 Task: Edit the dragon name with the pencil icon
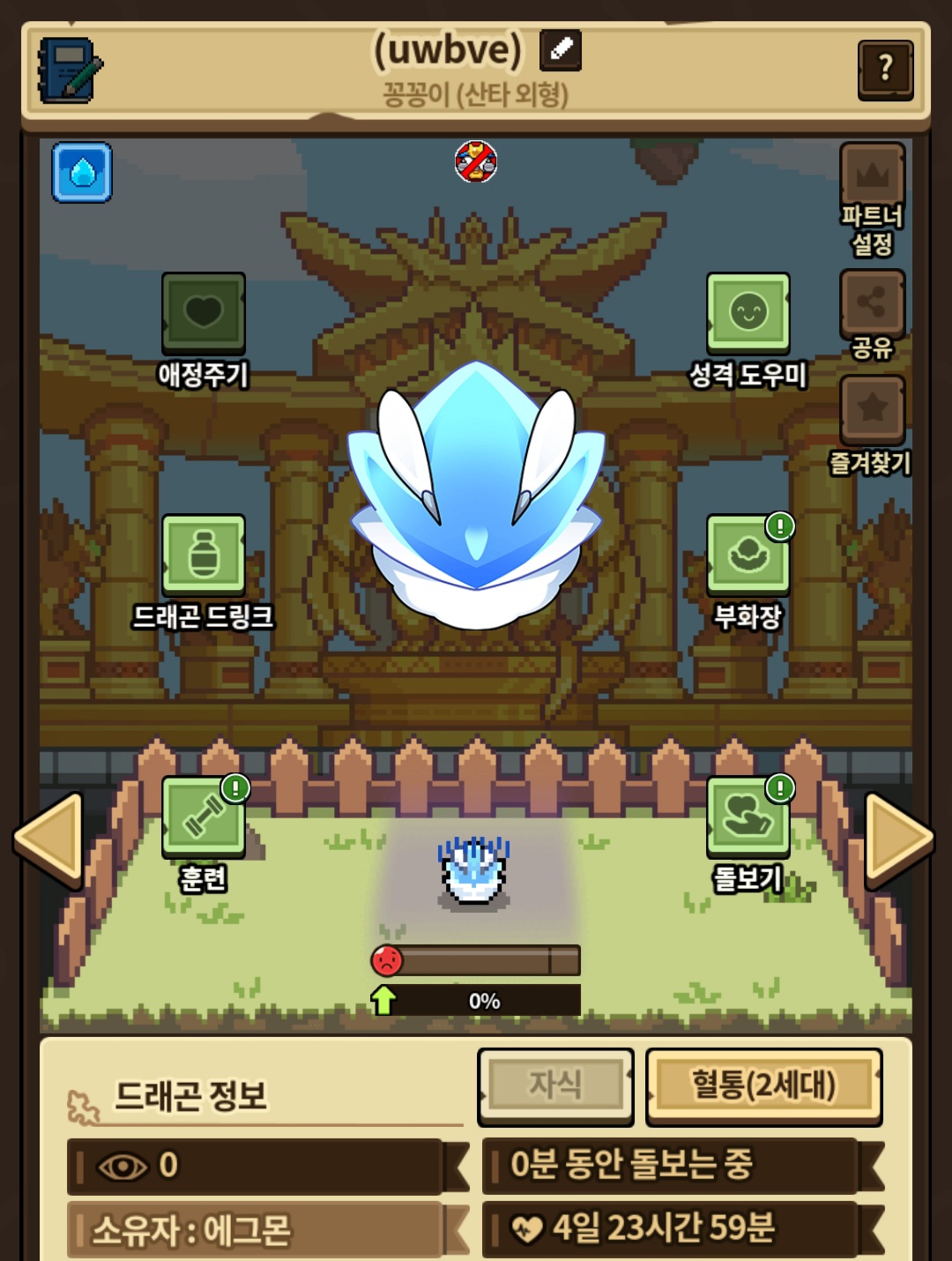pyautogui.click(x=561, y=50)
